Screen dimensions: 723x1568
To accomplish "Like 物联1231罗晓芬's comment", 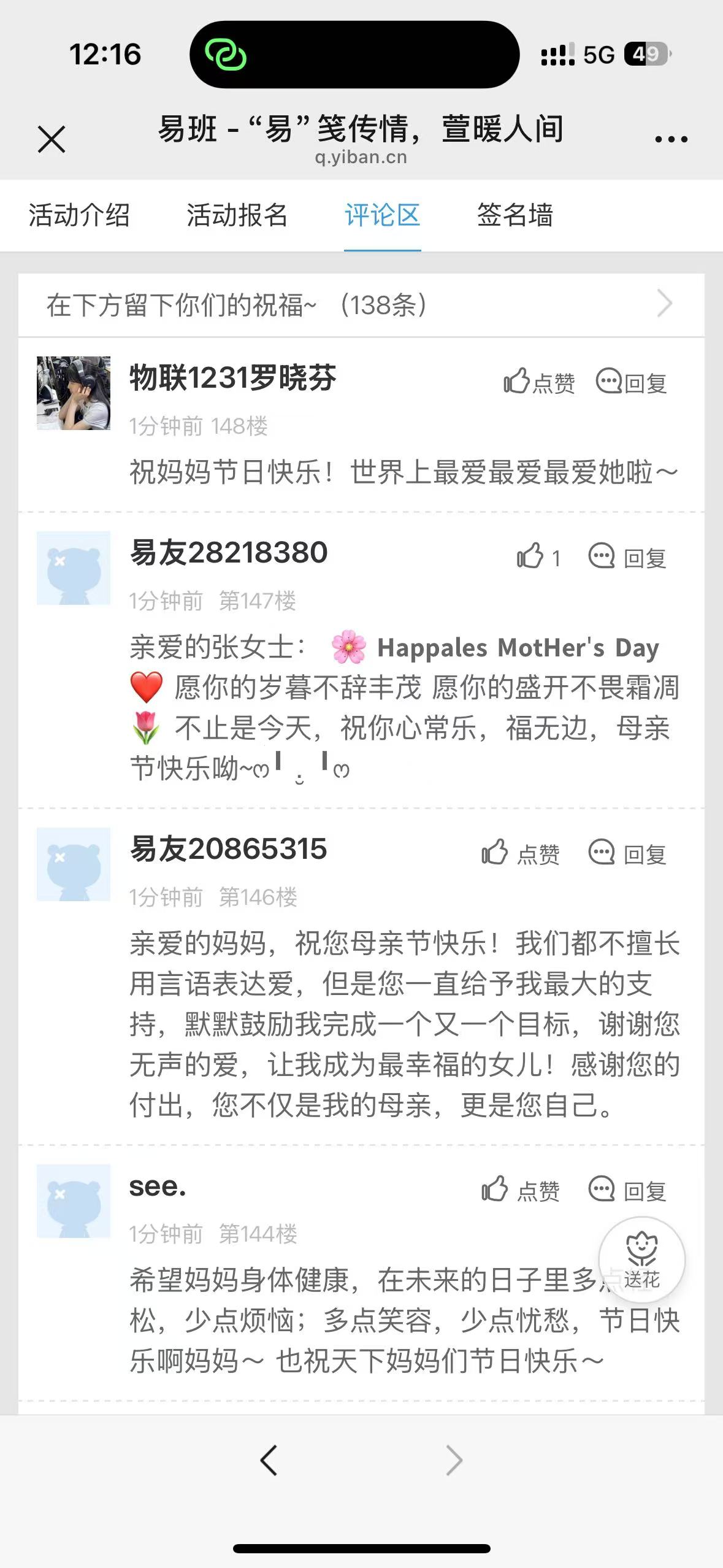I will tap(539, 383).
